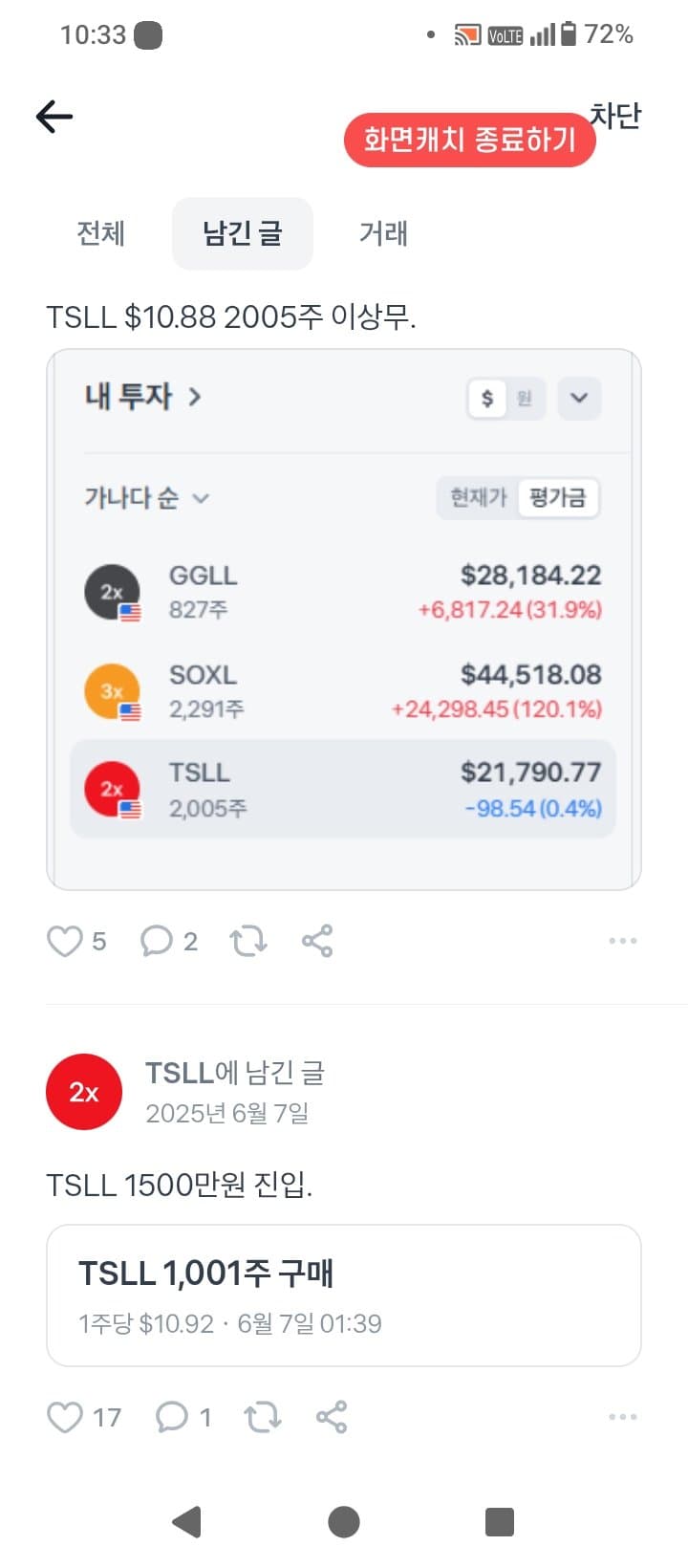Open more options for the 1500만원 진입 post
The width and height of the screenshot is (688, 1568).
coord(622,1417)
